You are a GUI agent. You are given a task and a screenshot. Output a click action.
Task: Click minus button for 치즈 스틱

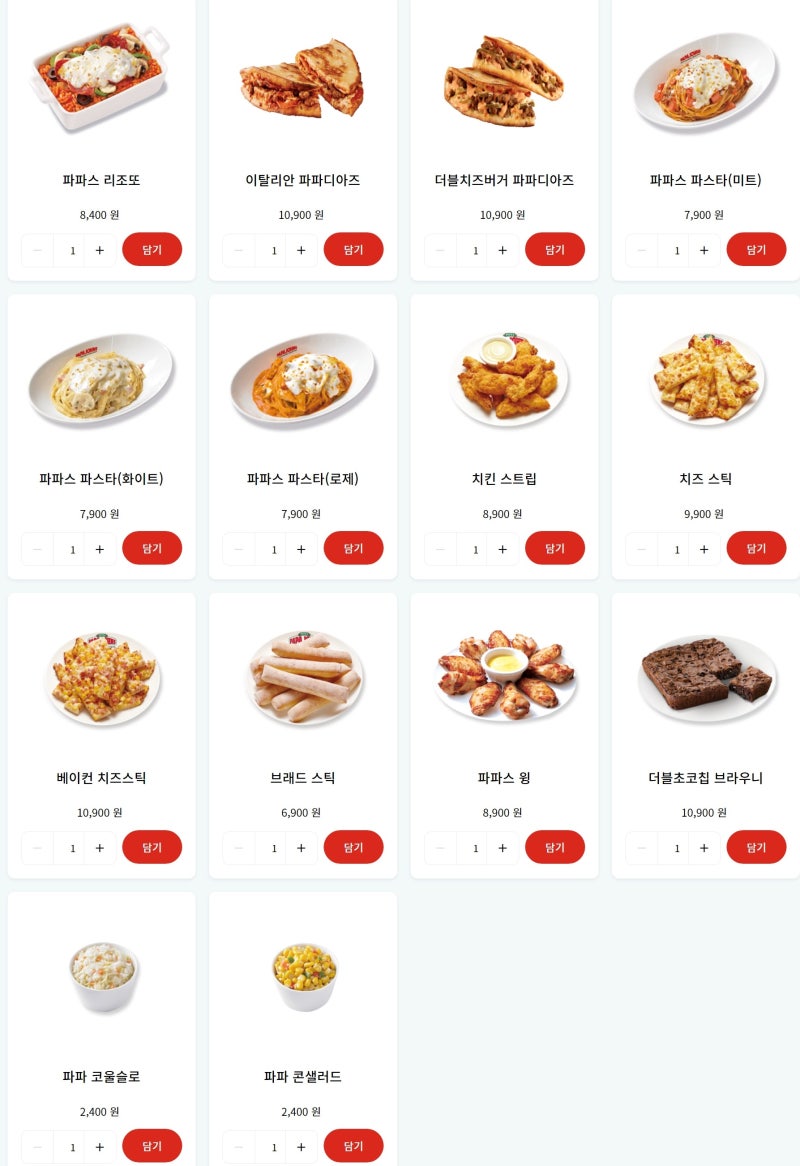point(640,549)
